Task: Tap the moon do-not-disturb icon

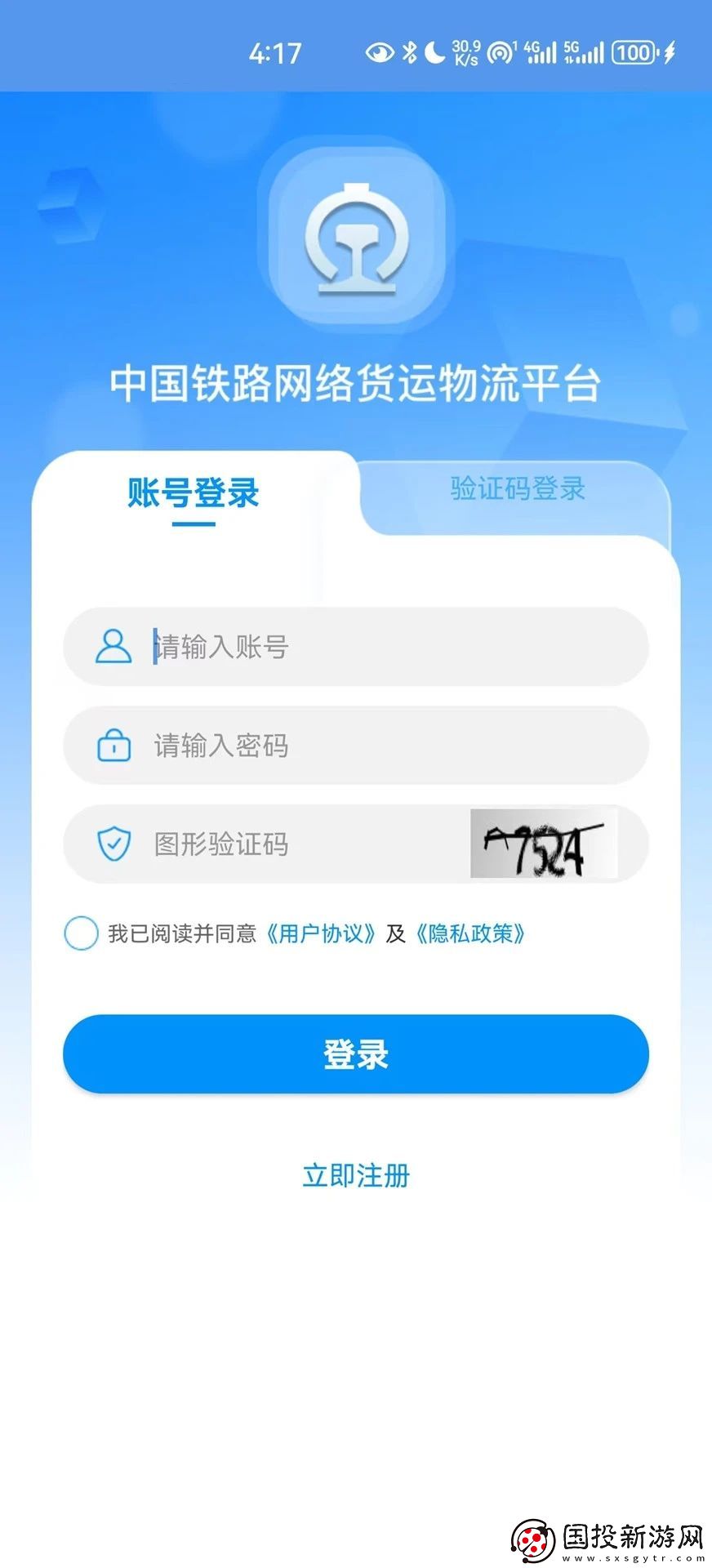Action: pos(434,51)
